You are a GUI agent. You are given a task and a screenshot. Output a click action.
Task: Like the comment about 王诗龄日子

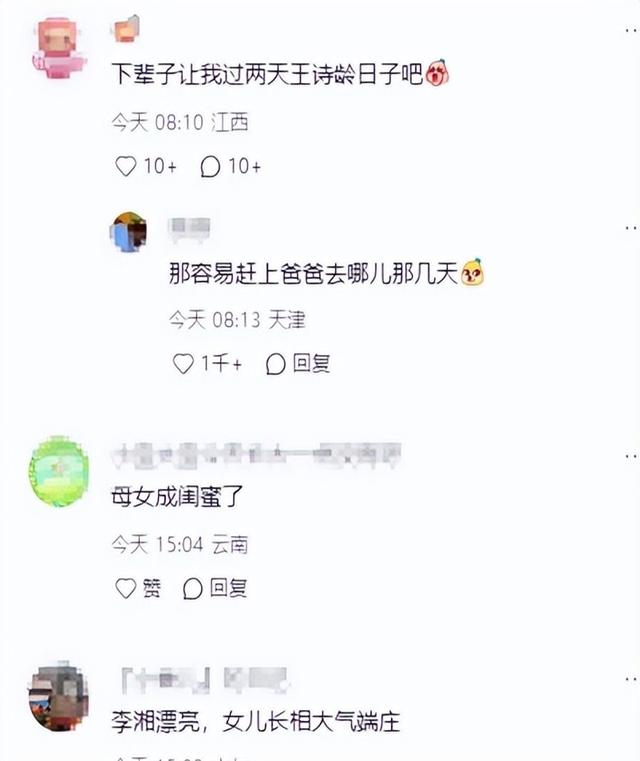[x=126, y=167]
